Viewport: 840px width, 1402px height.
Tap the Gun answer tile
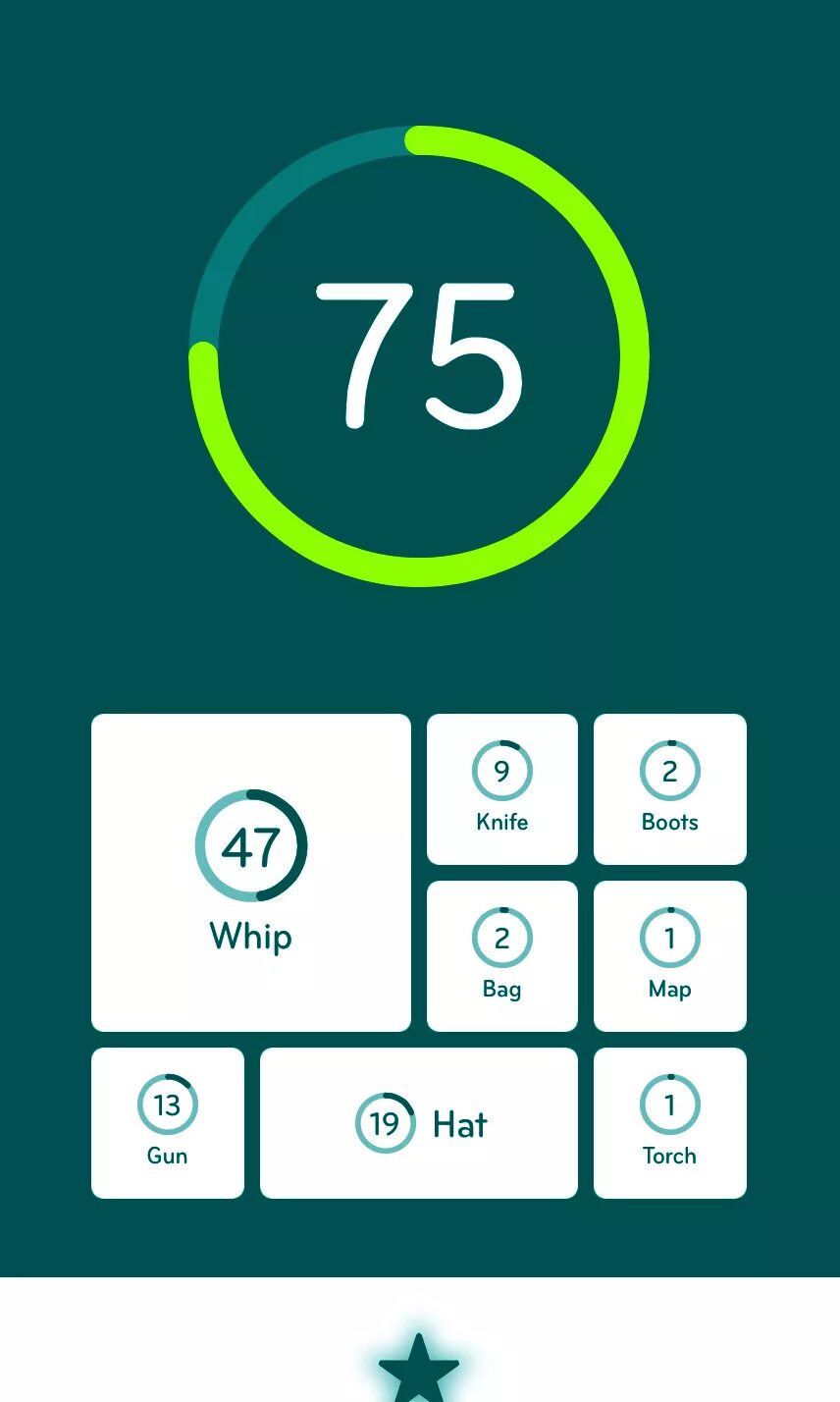[x=168, y=1123]
